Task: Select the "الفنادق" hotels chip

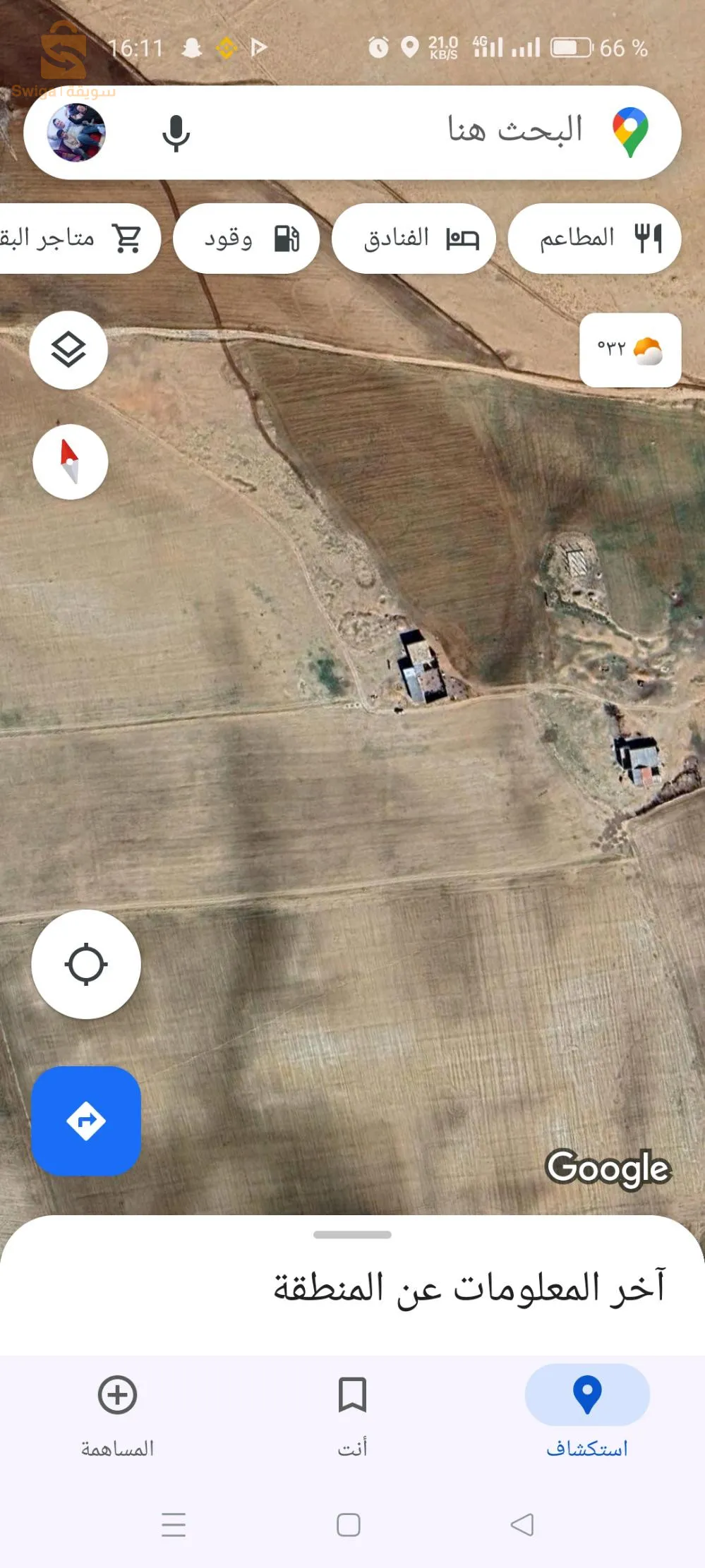Action: [414, 239]
